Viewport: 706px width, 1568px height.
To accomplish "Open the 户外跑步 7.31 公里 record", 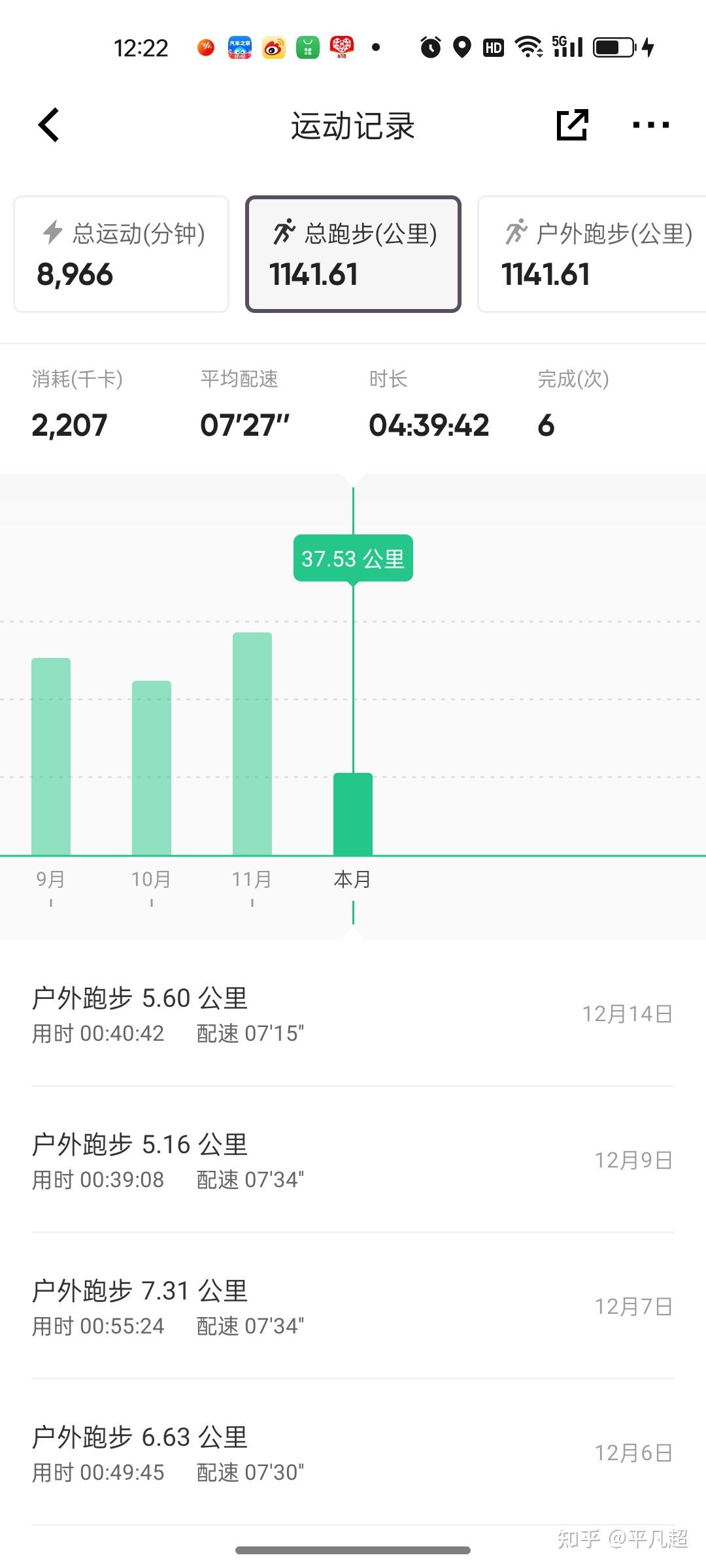I will point(353,1303).
